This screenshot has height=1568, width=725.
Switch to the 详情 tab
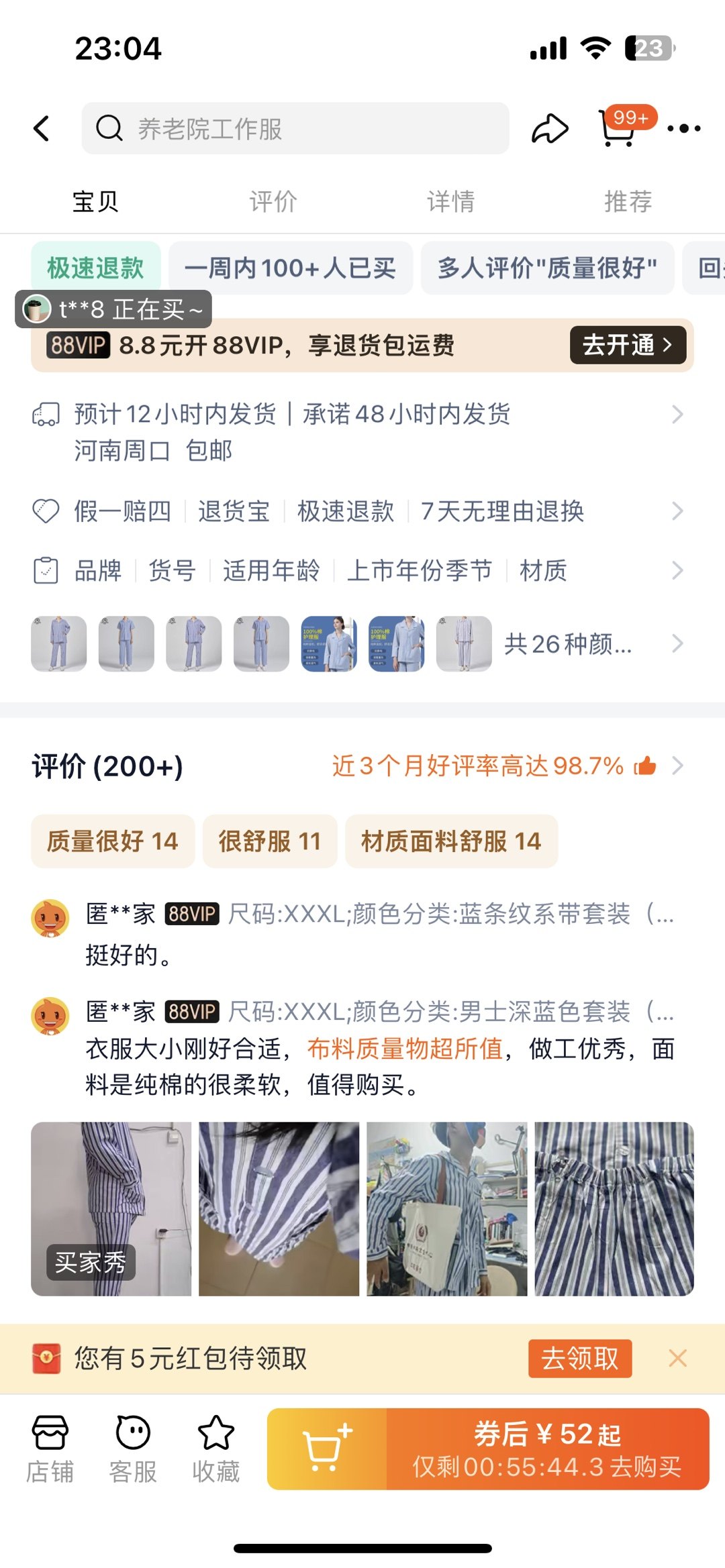click(450, 201)
